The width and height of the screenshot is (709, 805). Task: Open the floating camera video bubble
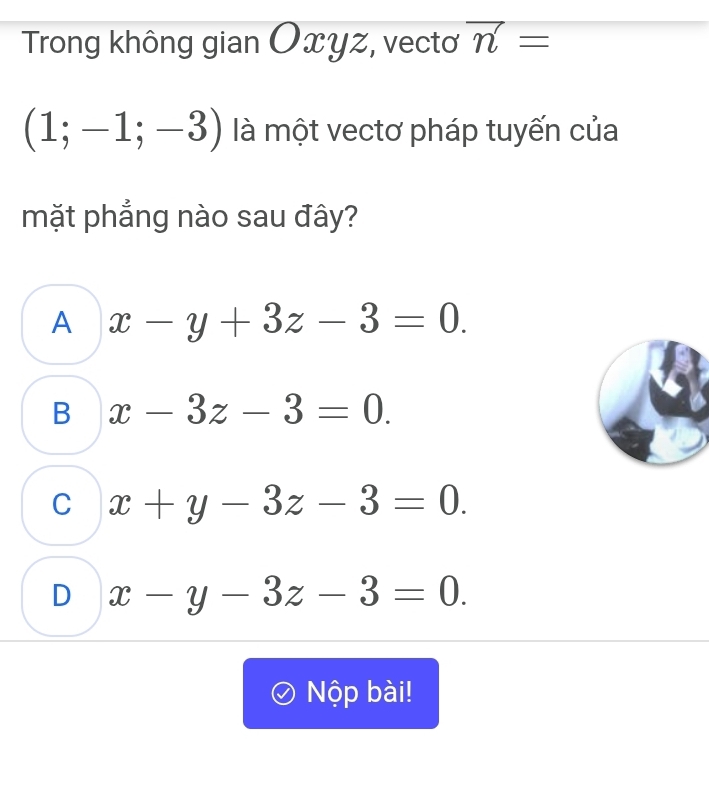(655, 402)
